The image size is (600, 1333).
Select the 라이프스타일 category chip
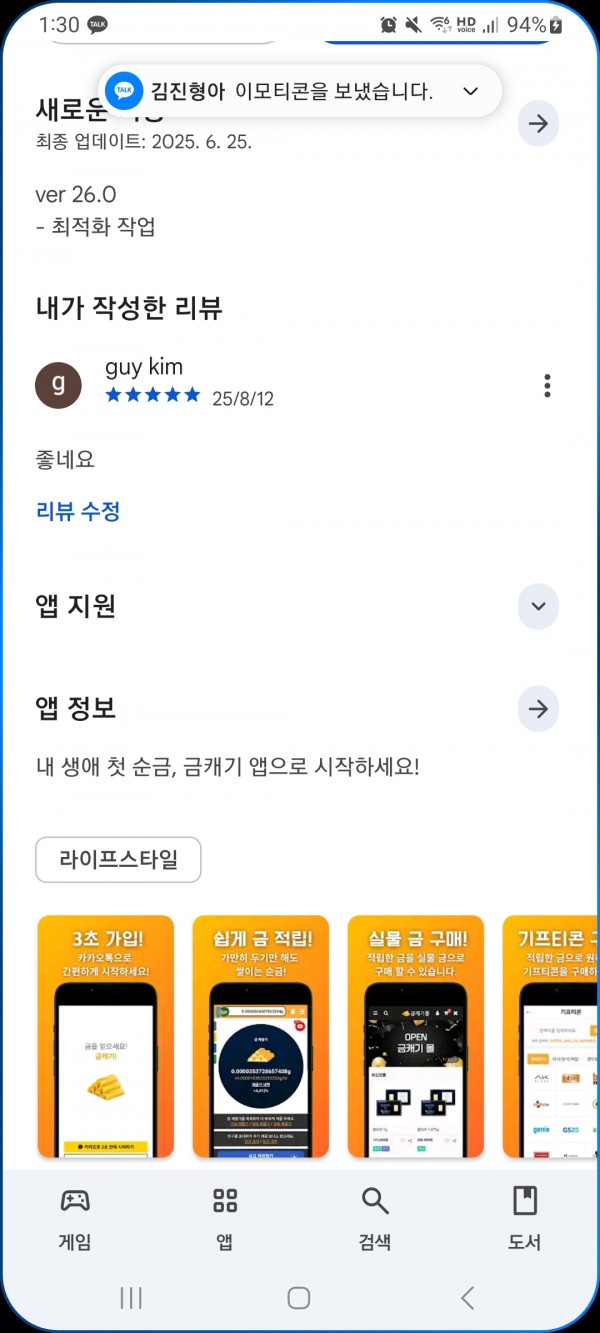(118, 860)
